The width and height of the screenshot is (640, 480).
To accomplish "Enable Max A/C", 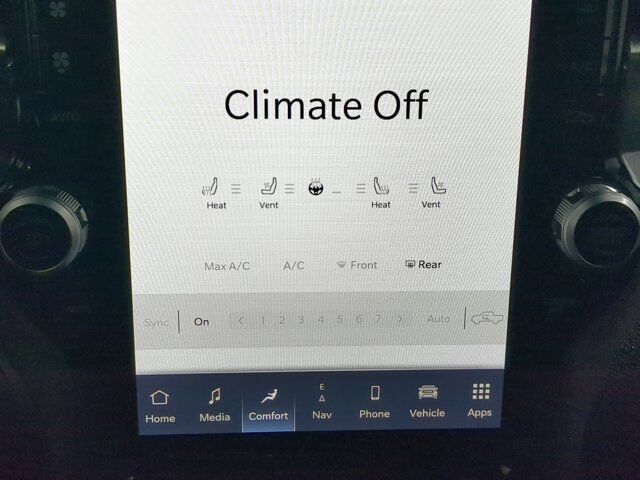I will [x=227, y=266].
